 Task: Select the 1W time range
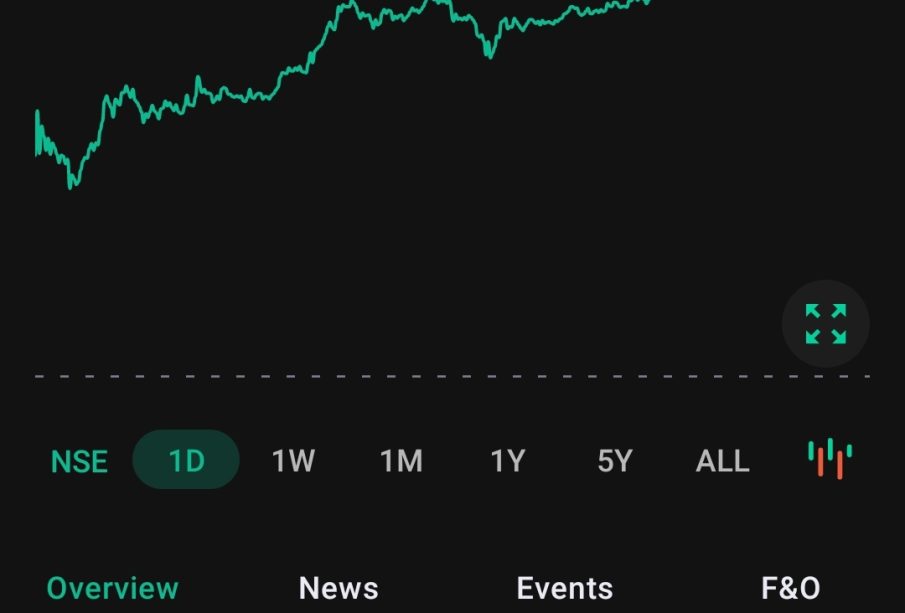(x=293, y=461)
